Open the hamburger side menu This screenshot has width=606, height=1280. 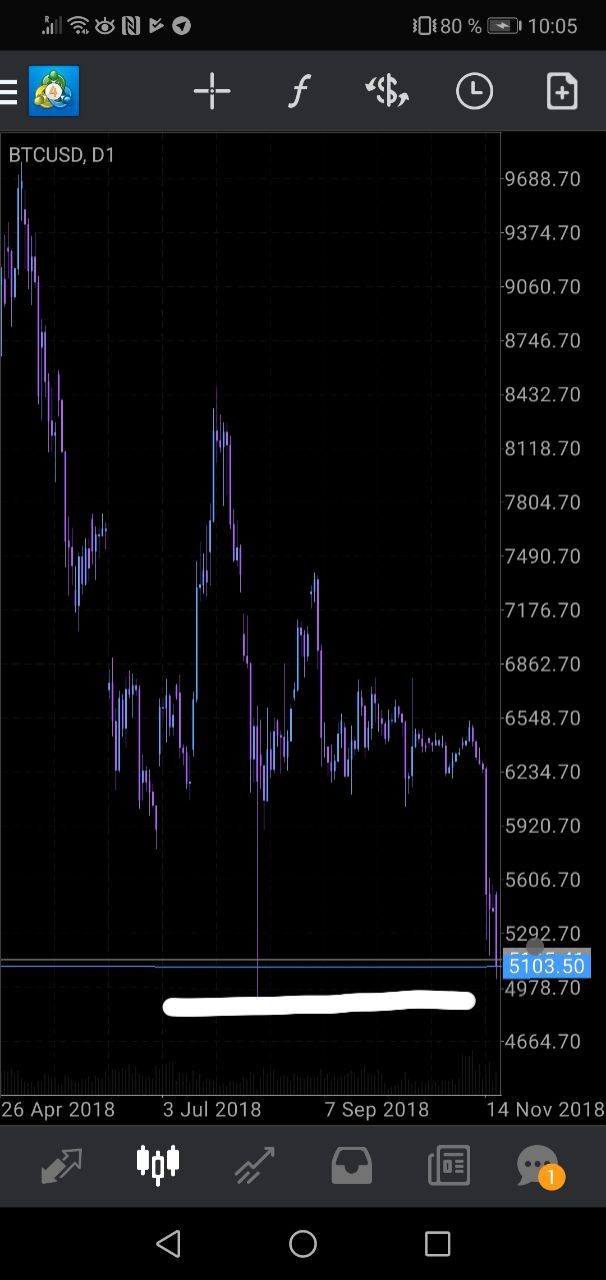[x=8, y=92]
